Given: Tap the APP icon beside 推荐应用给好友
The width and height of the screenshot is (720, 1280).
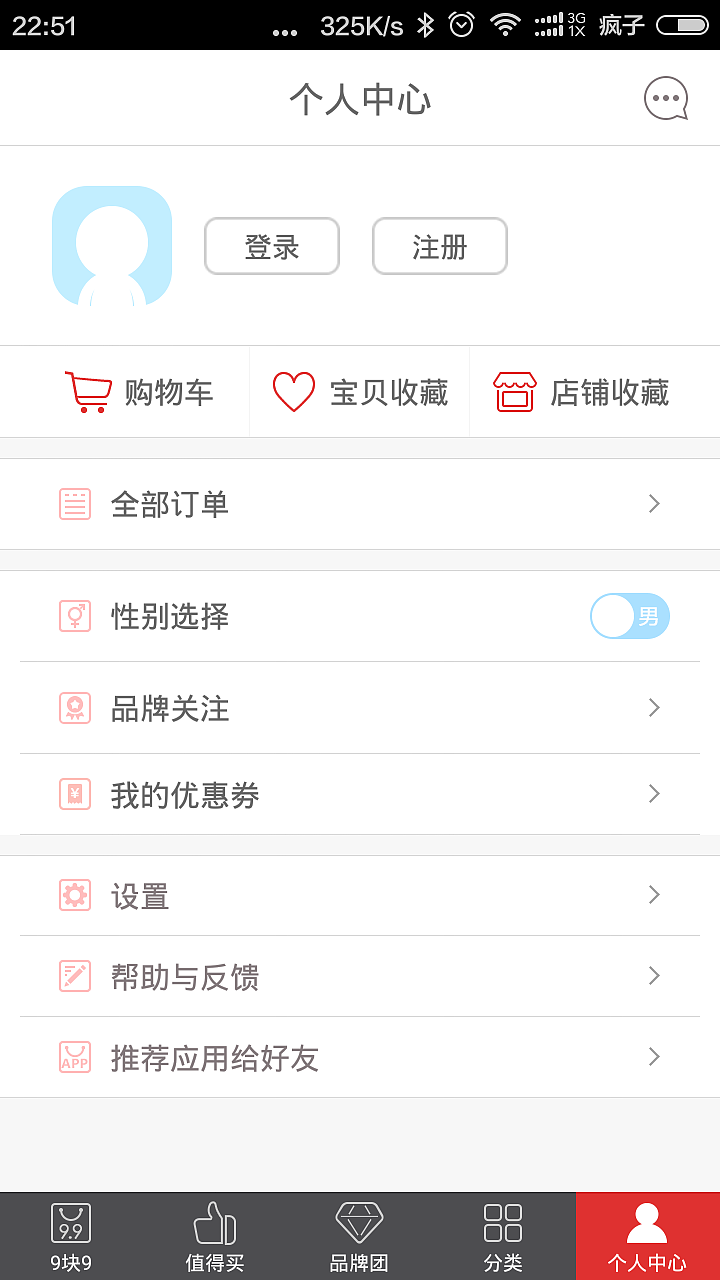Looking at the screenshot, I should (74, 1056).
